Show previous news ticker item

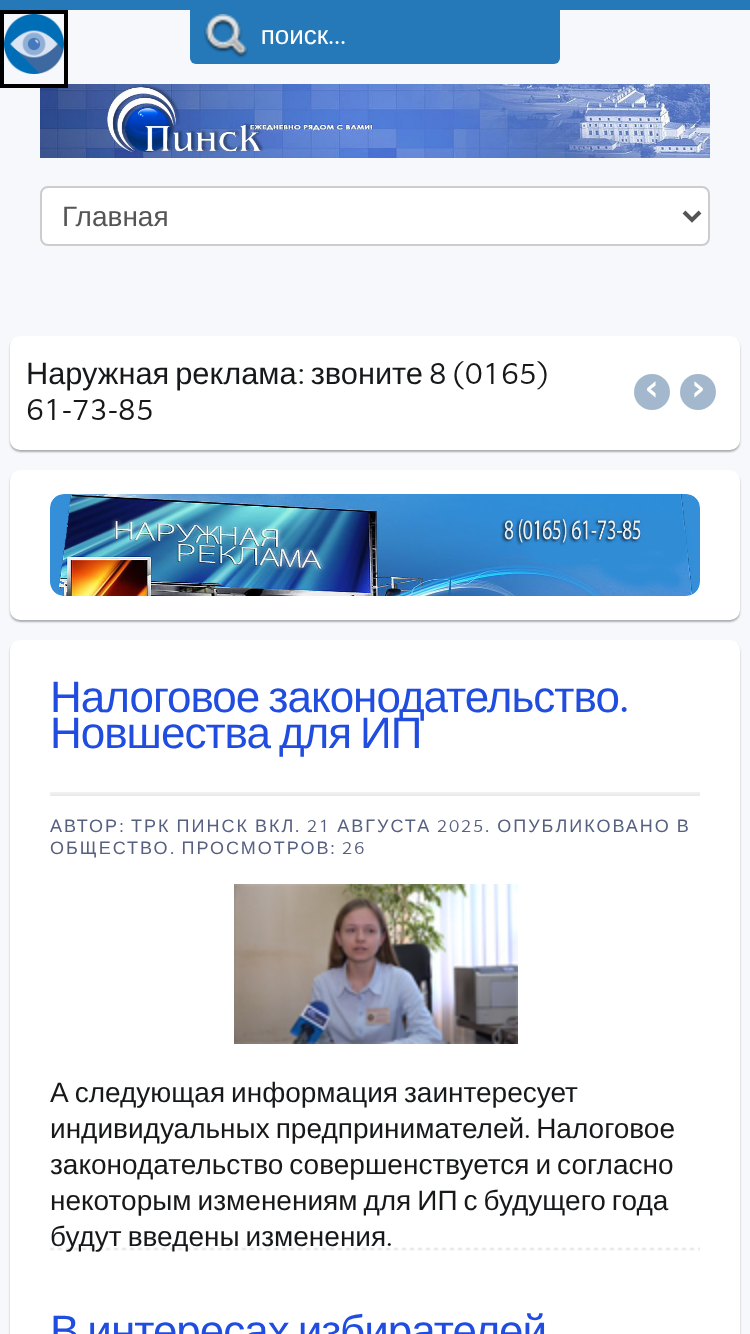(x=652, y=391)
